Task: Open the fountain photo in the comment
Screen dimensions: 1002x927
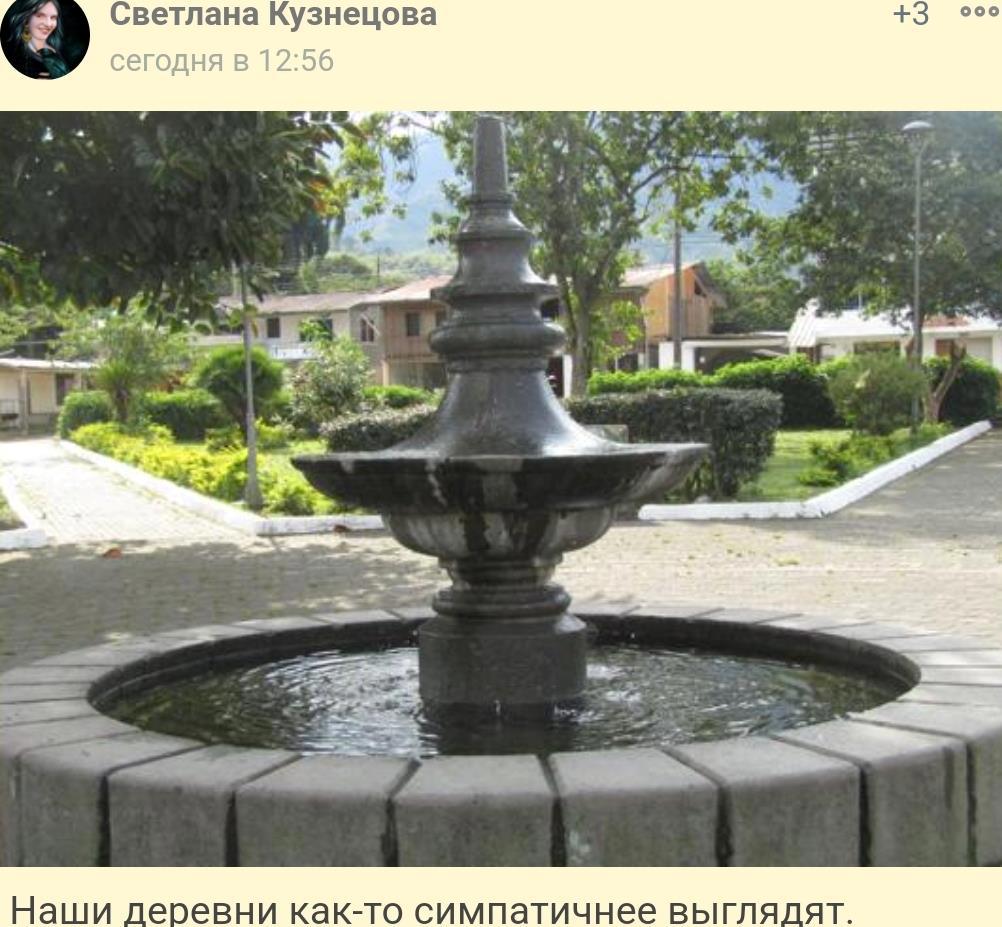Action: [500, 488]
